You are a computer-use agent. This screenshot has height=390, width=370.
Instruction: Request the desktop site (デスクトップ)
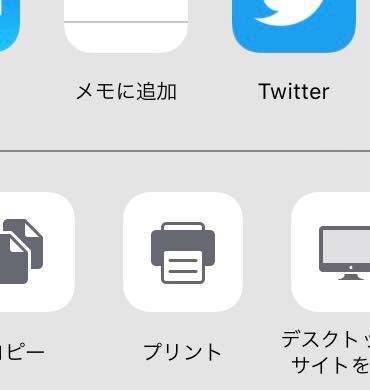(x=331, y=252)
